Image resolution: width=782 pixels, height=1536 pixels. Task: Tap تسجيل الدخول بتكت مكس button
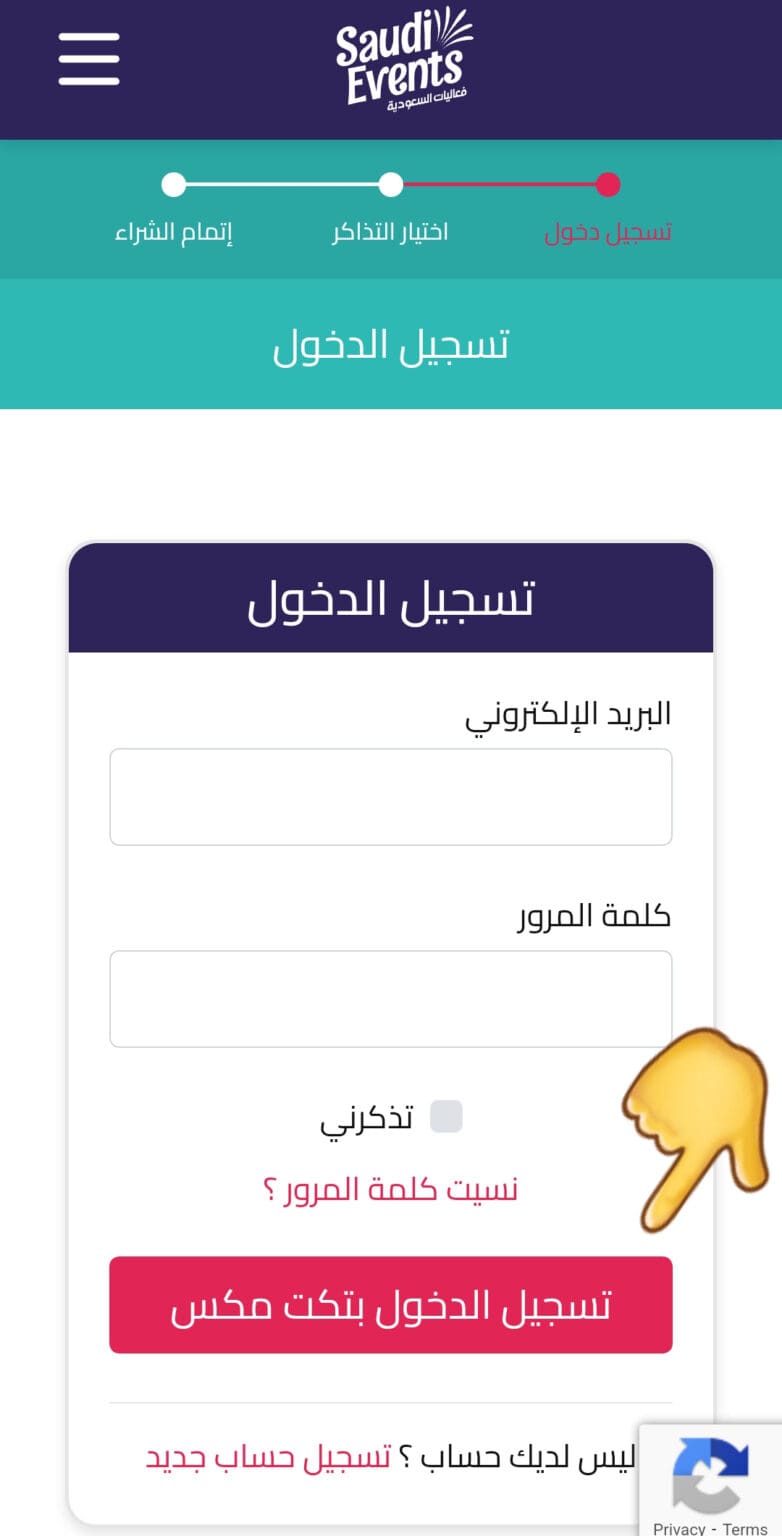coord(390,1305)
